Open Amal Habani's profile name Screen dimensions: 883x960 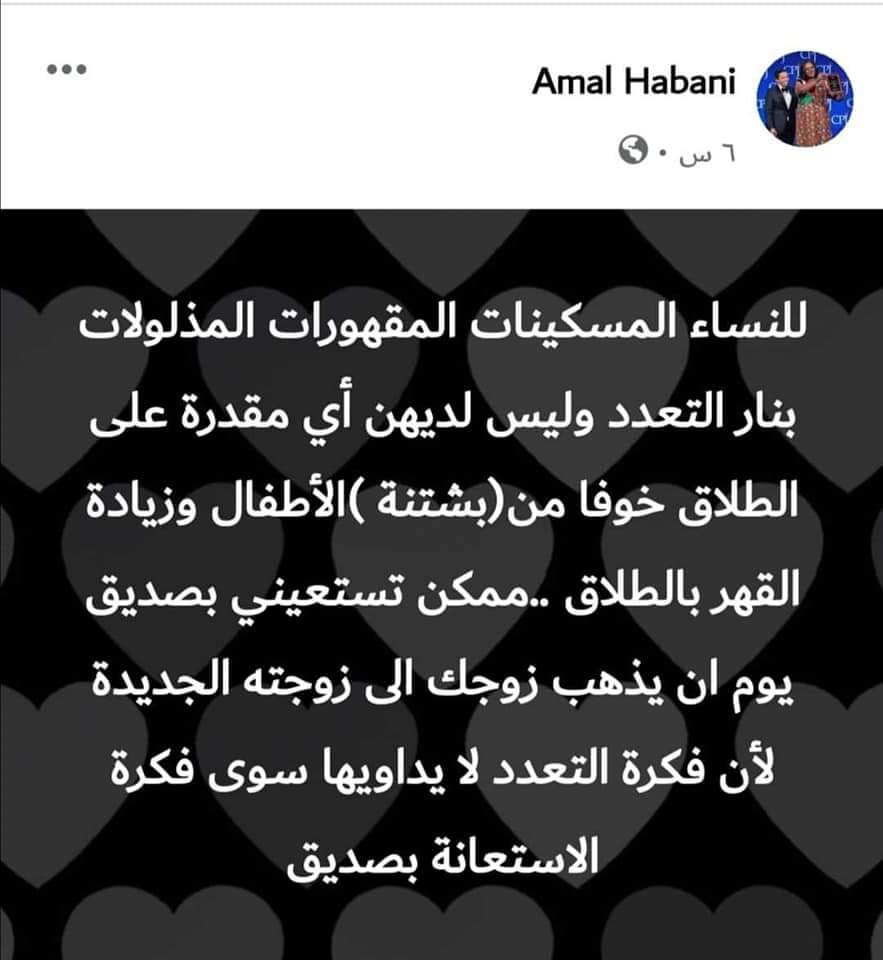coord(633,82)
